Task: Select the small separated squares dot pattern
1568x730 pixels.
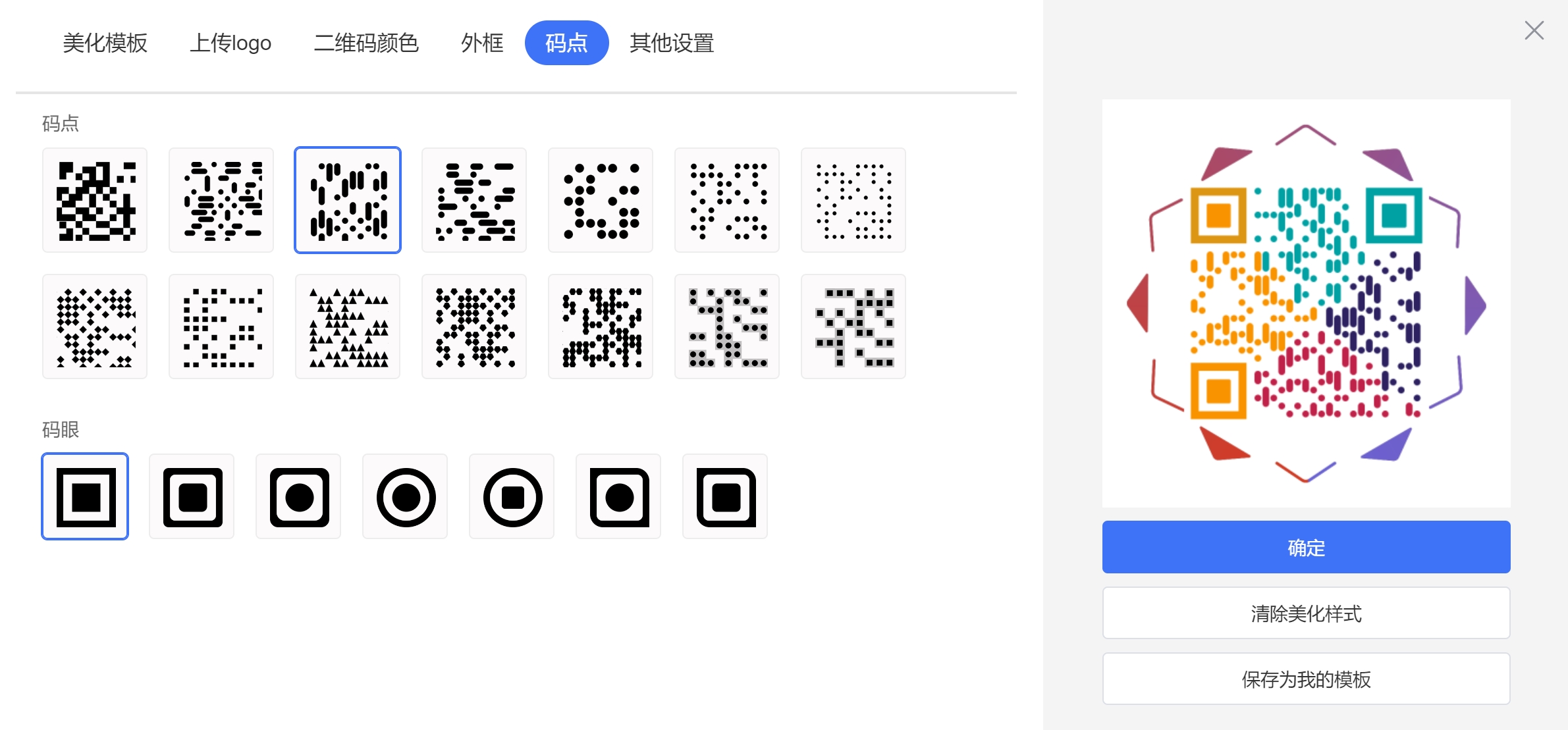Action: tap(221, 326)
